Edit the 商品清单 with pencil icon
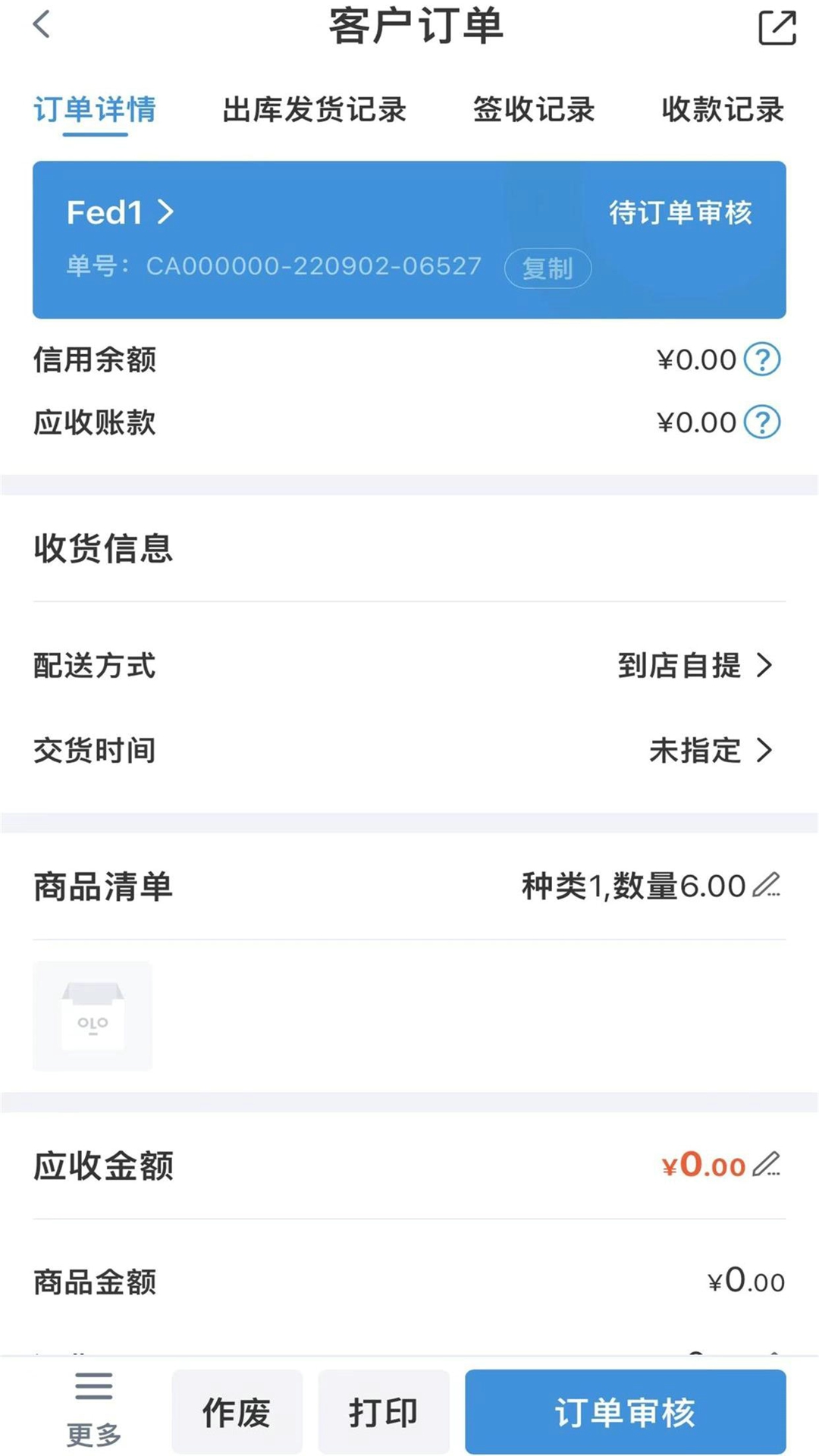Viewport: 819px width, 1456px height. coord(767,885)
